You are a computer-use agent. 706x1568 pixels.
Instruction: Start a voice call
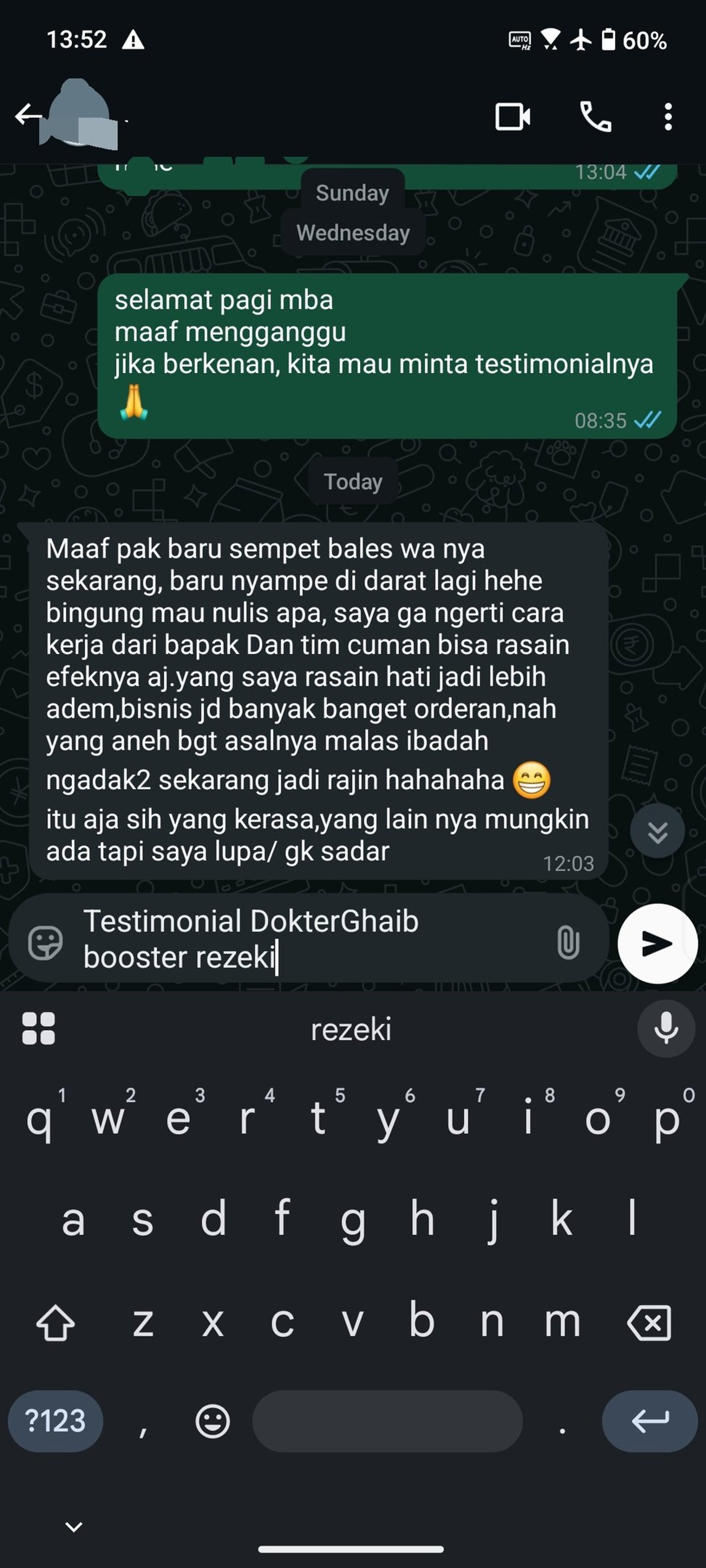point(595,116)
